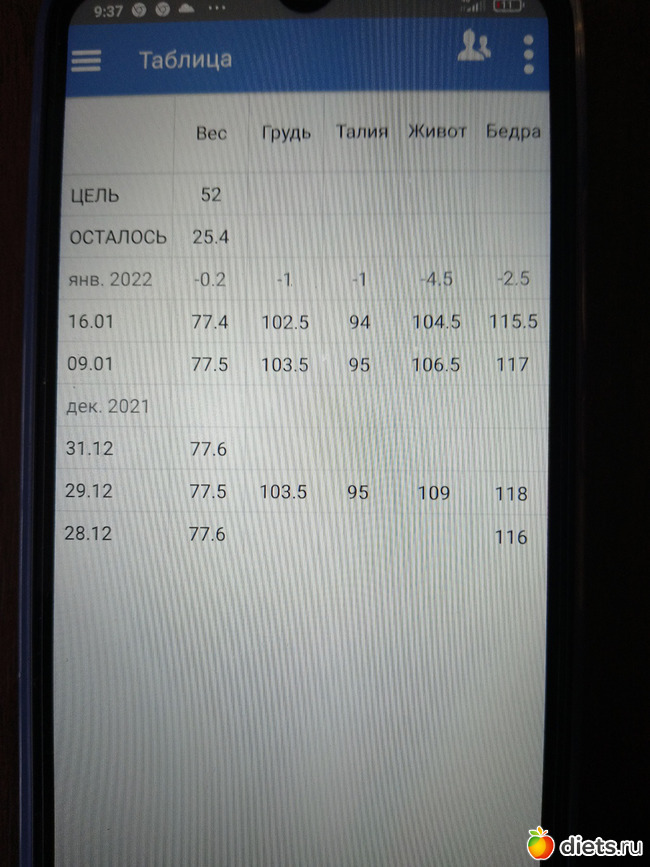
Task: Open the three-dot overflow menu
Action: coord(528,54)
